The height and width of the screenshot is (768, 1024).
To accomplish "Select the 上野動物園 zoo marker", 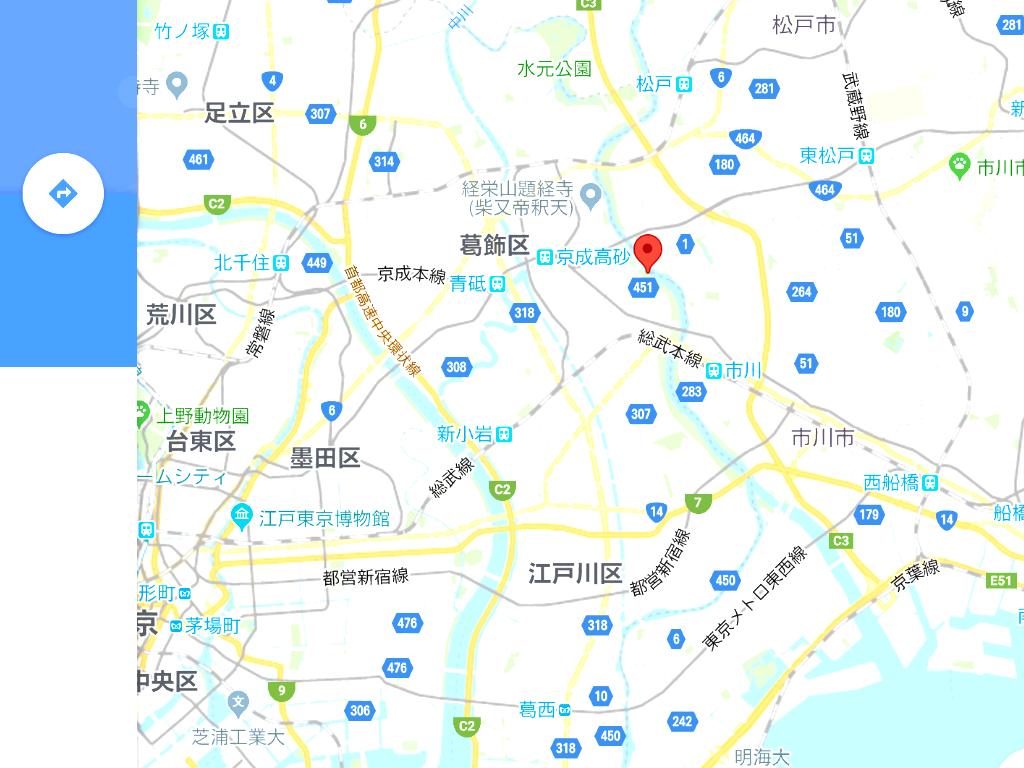I will point(139,412).
